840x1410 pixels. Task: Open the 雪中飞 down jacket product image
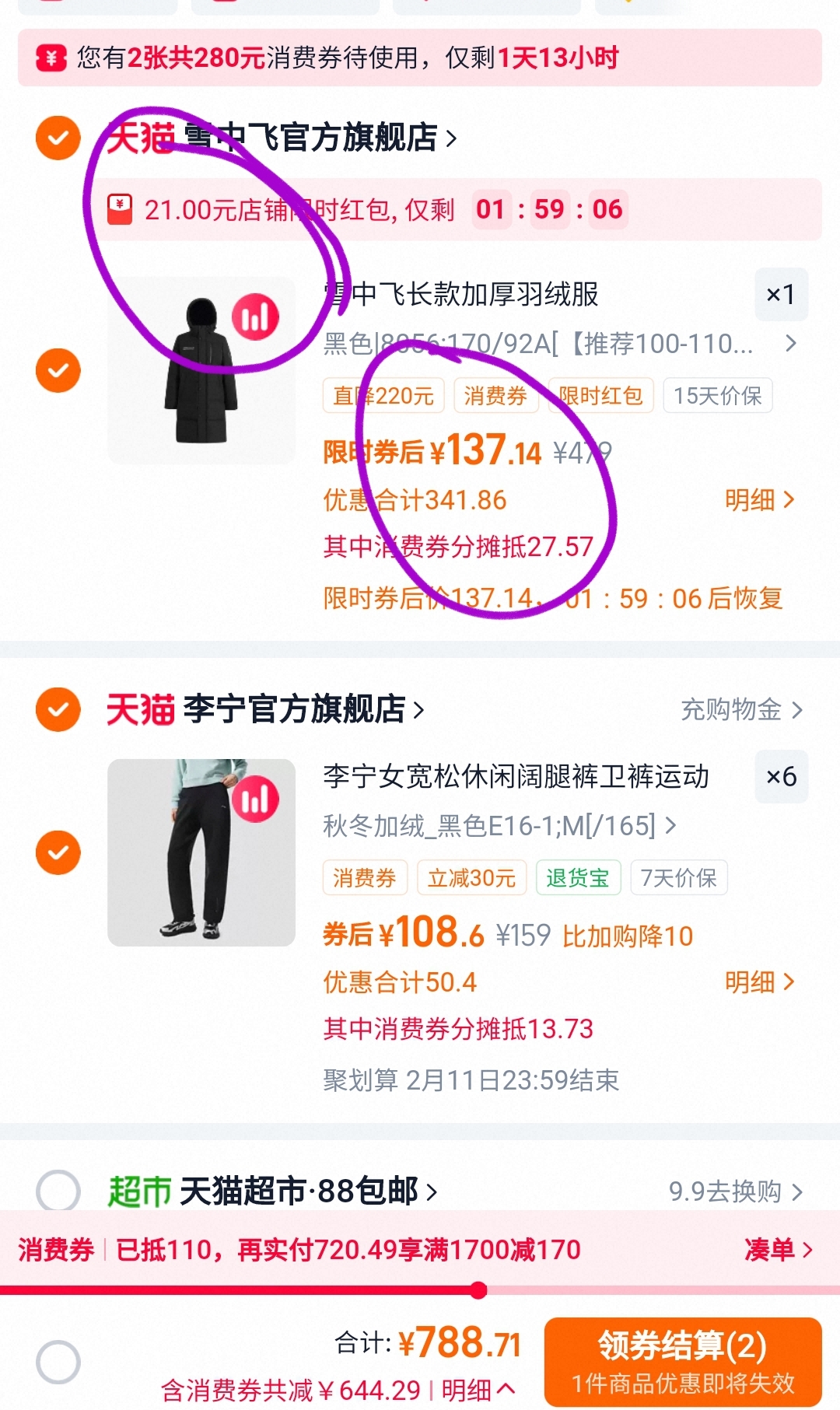[201, 370]
